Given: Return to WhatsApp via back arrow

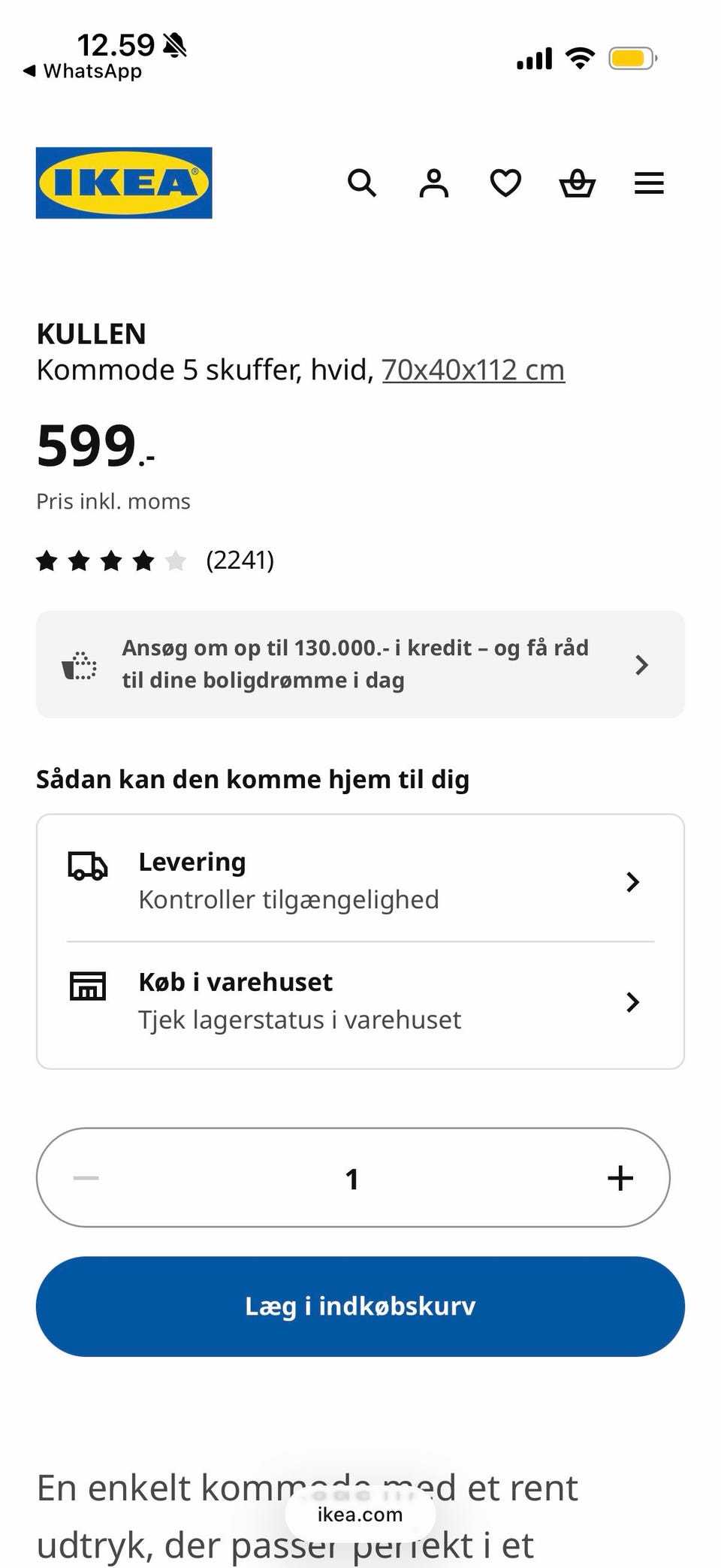Looking at the screenshot, I should pos(82,71).
